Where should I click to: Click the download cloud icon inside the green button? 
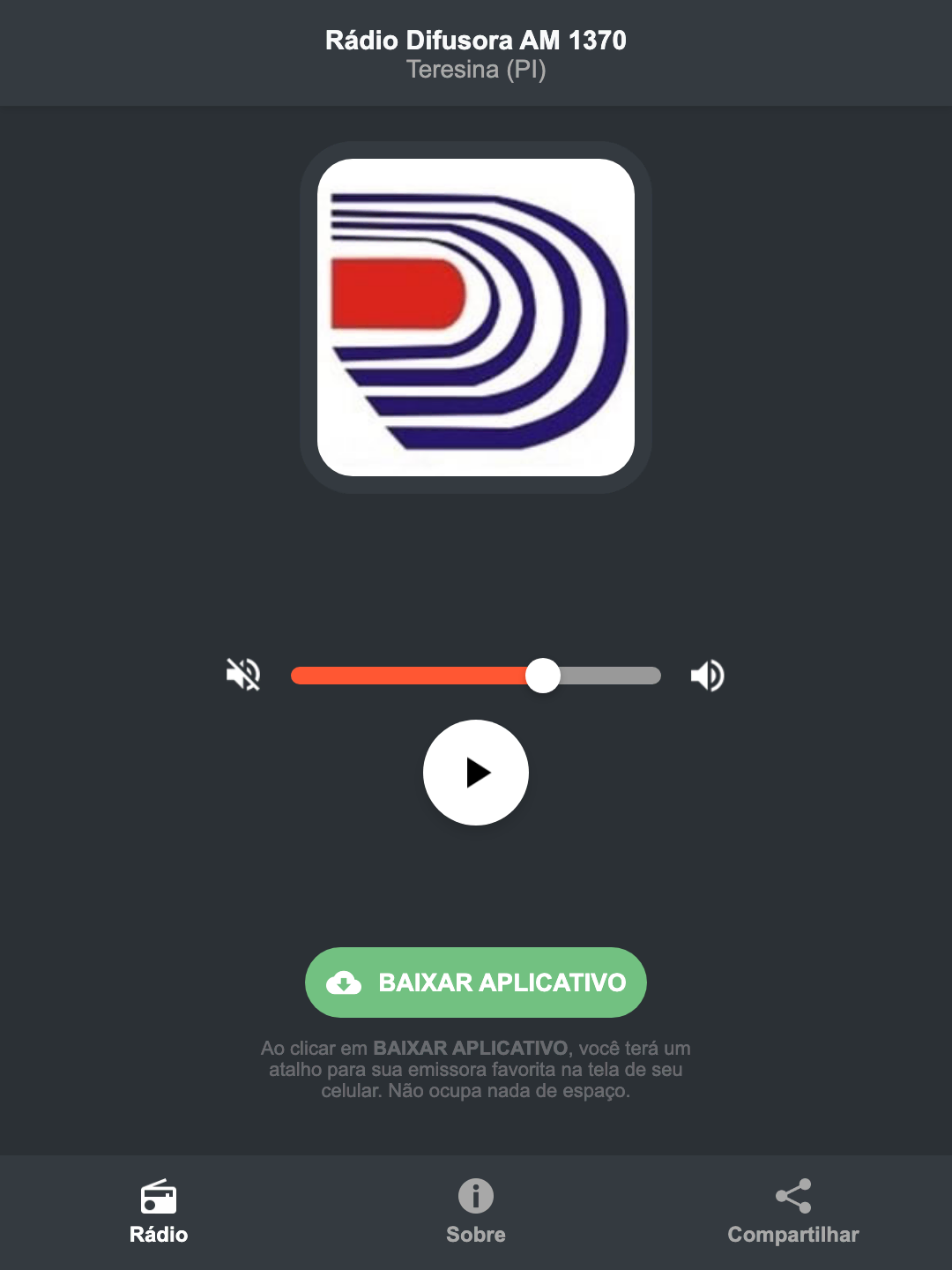[346, 982]
